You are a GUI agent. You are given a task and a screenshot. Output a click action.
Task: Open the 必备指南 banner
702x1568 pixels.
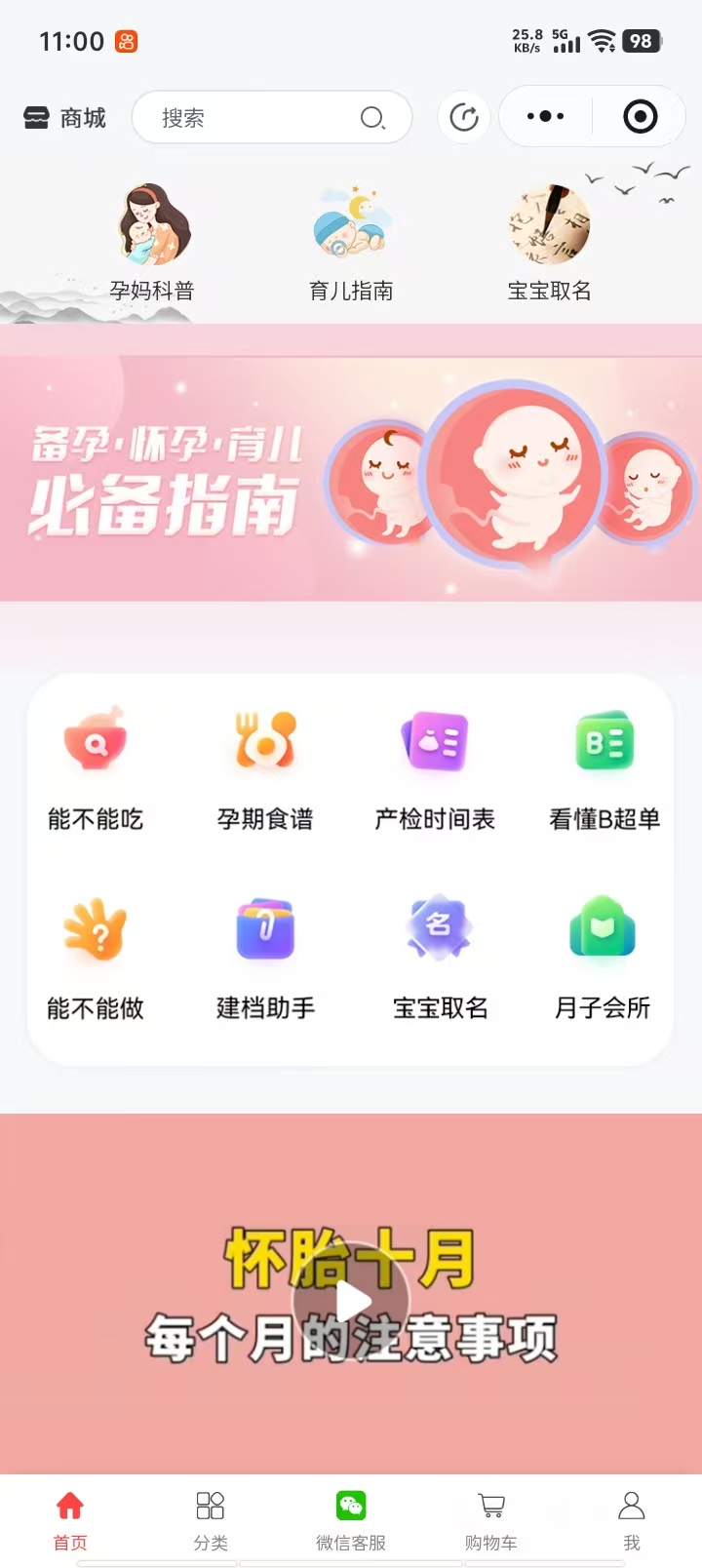click(351, 478)
